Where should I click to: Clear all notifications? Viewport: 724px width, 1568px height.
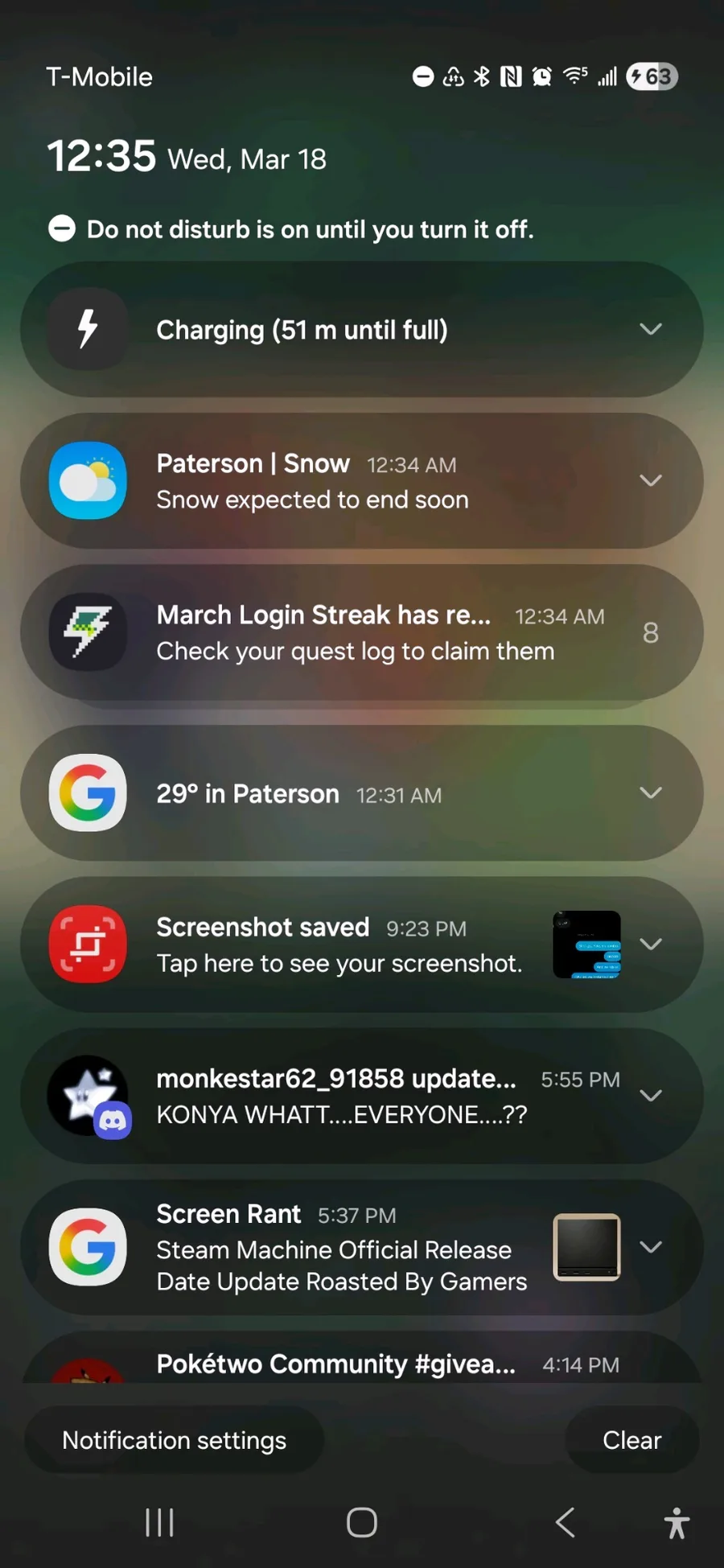coord(631,1440)
